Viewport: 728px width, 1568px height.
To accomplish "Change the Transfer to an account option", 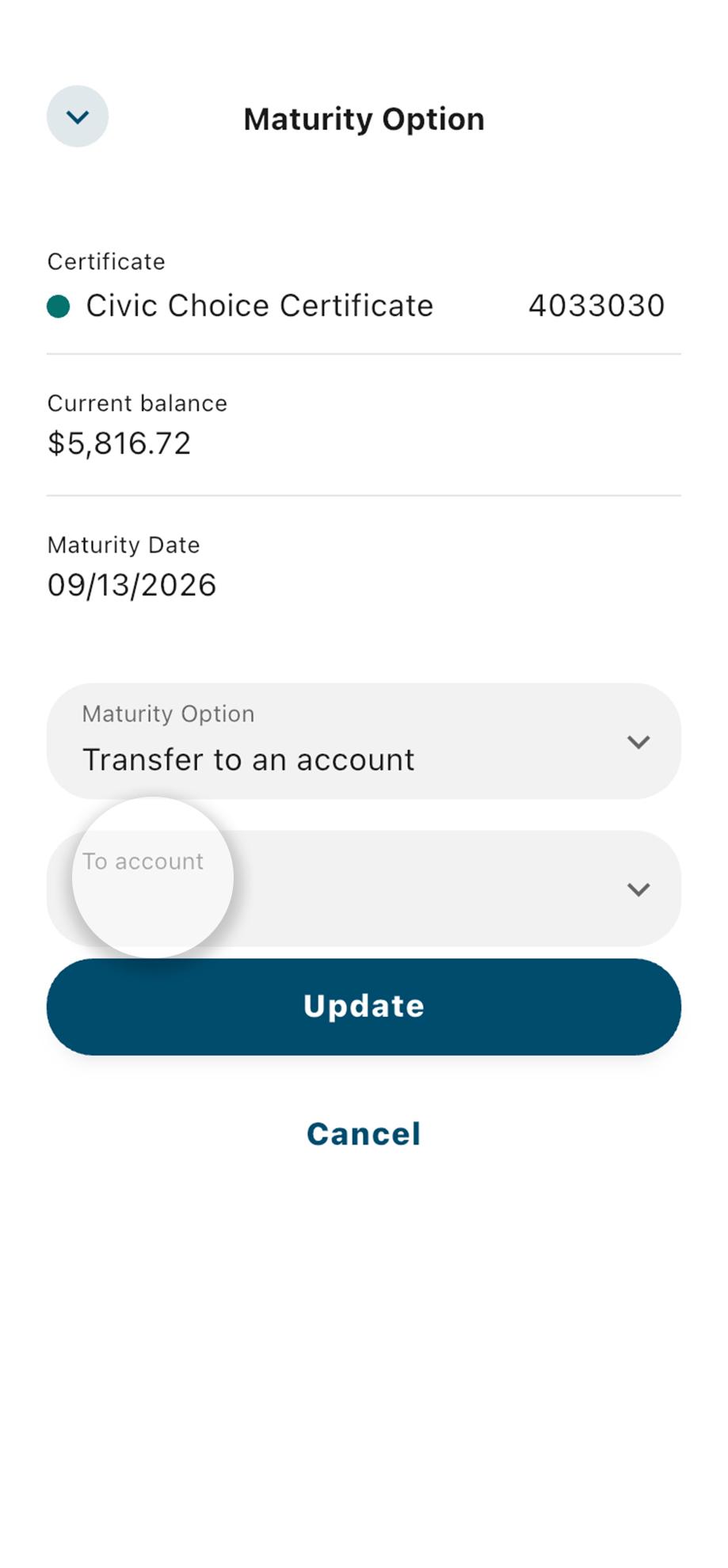I will [364, 742].
